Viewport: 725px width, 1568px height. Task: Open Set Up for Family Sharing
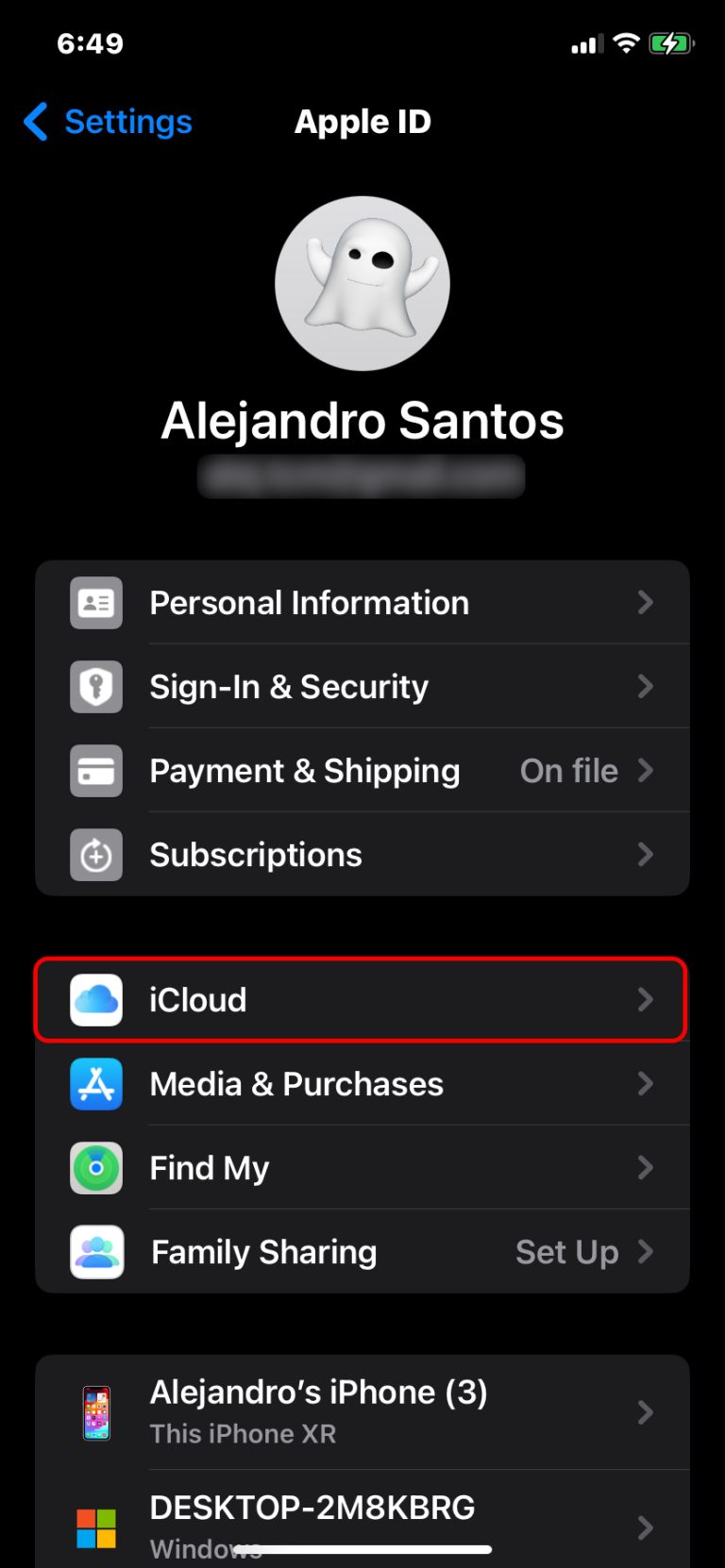(566, 1252)
